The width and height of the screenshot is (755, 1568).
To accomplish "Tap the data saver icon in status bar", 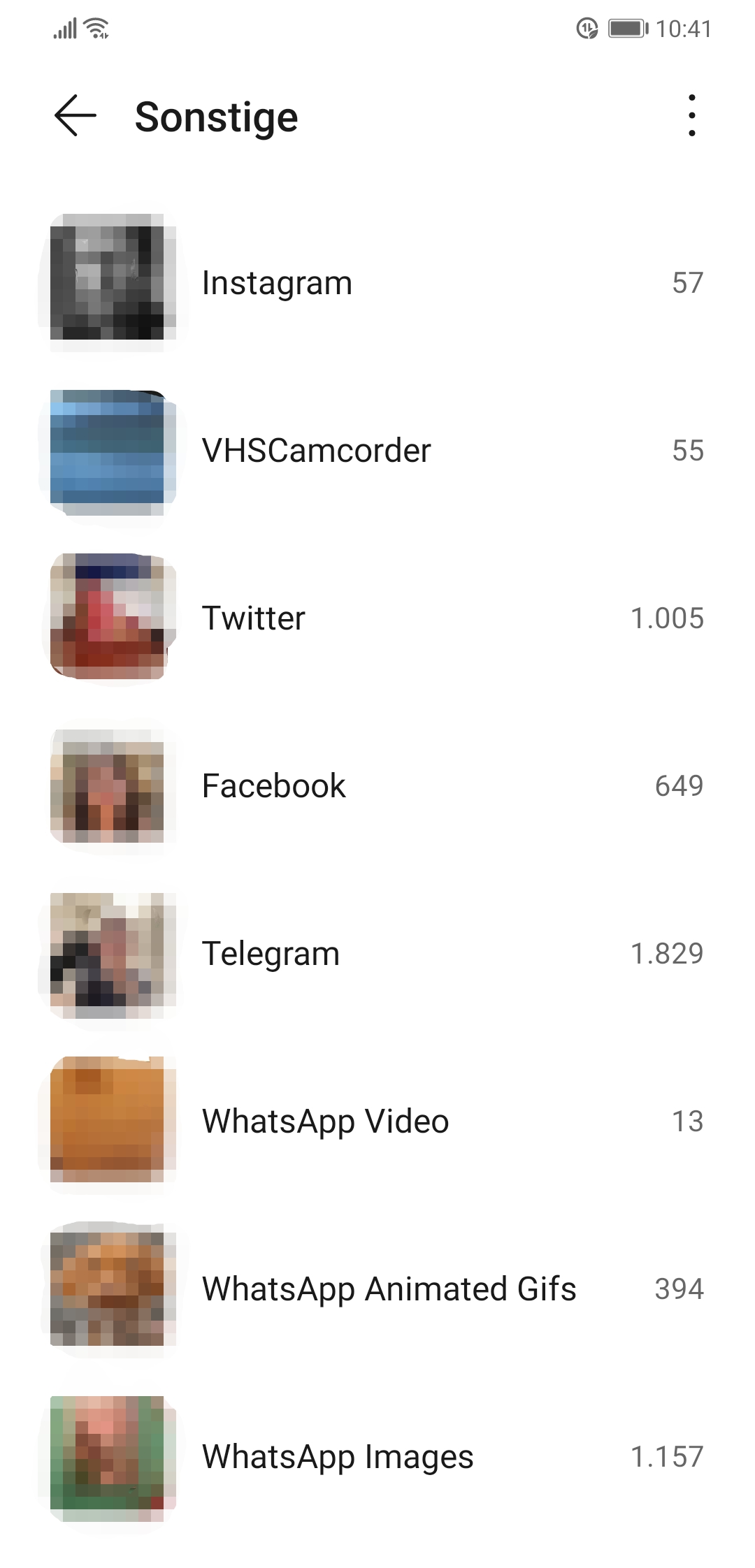I will (586, 28).
